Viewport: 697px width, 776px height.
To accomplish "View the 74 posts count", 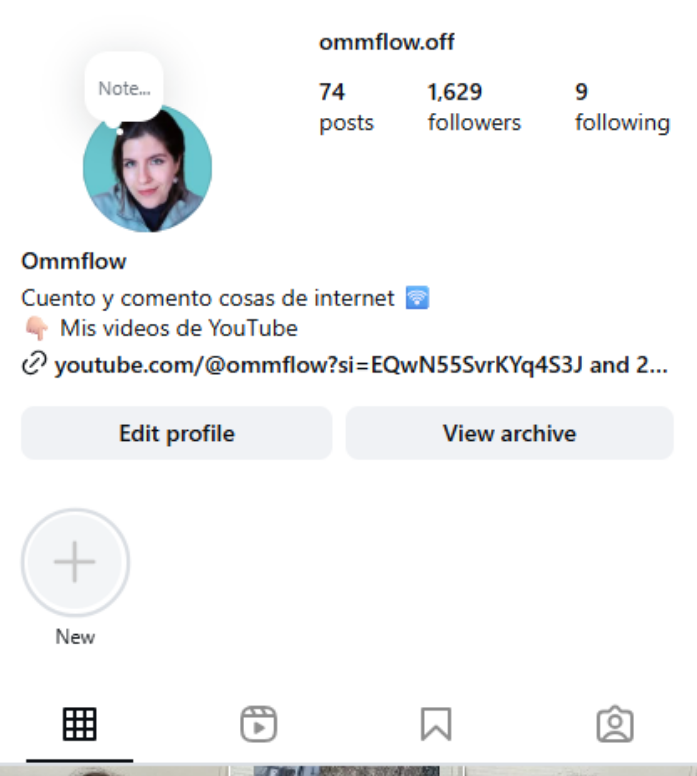I will pyautogui.click(x=346, y=107).
